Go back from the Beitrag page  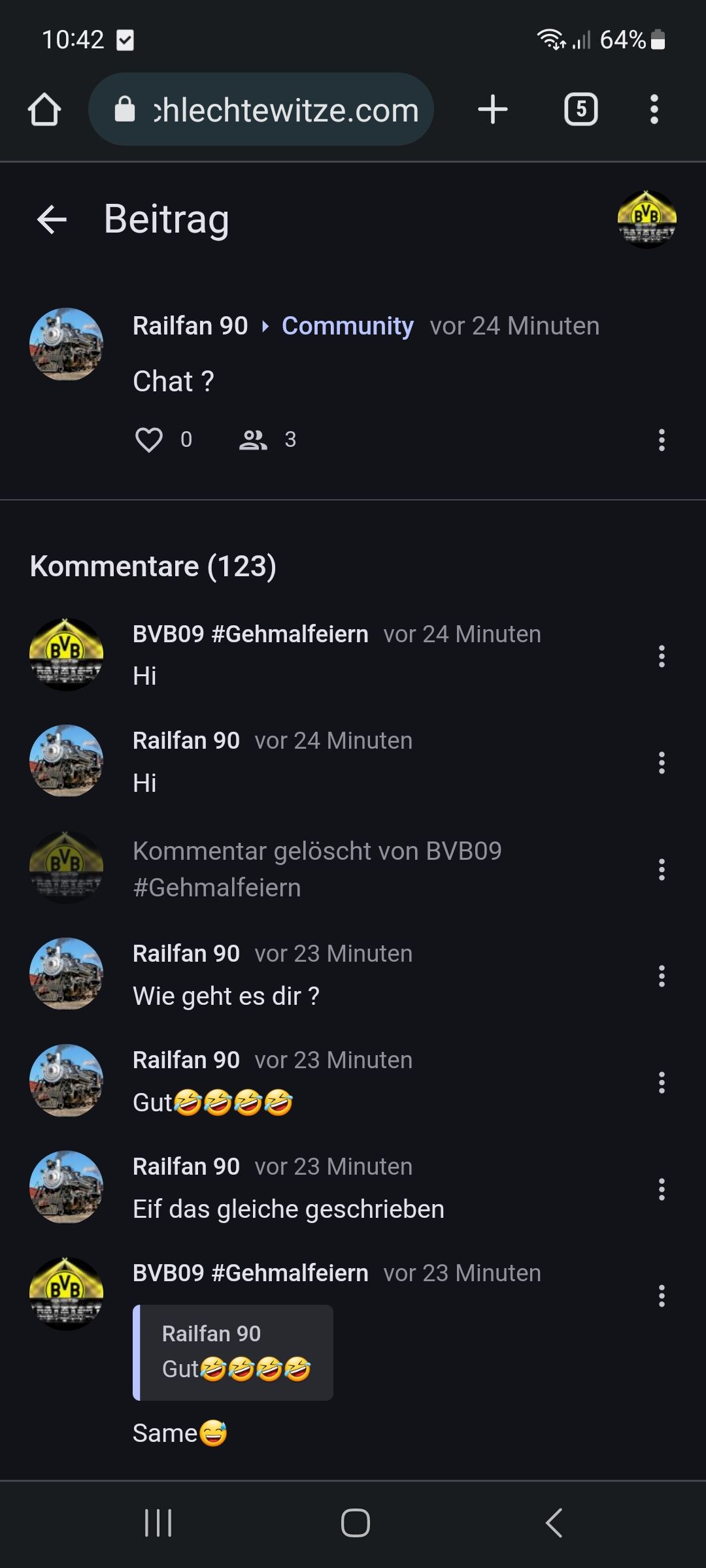[52, 219]
